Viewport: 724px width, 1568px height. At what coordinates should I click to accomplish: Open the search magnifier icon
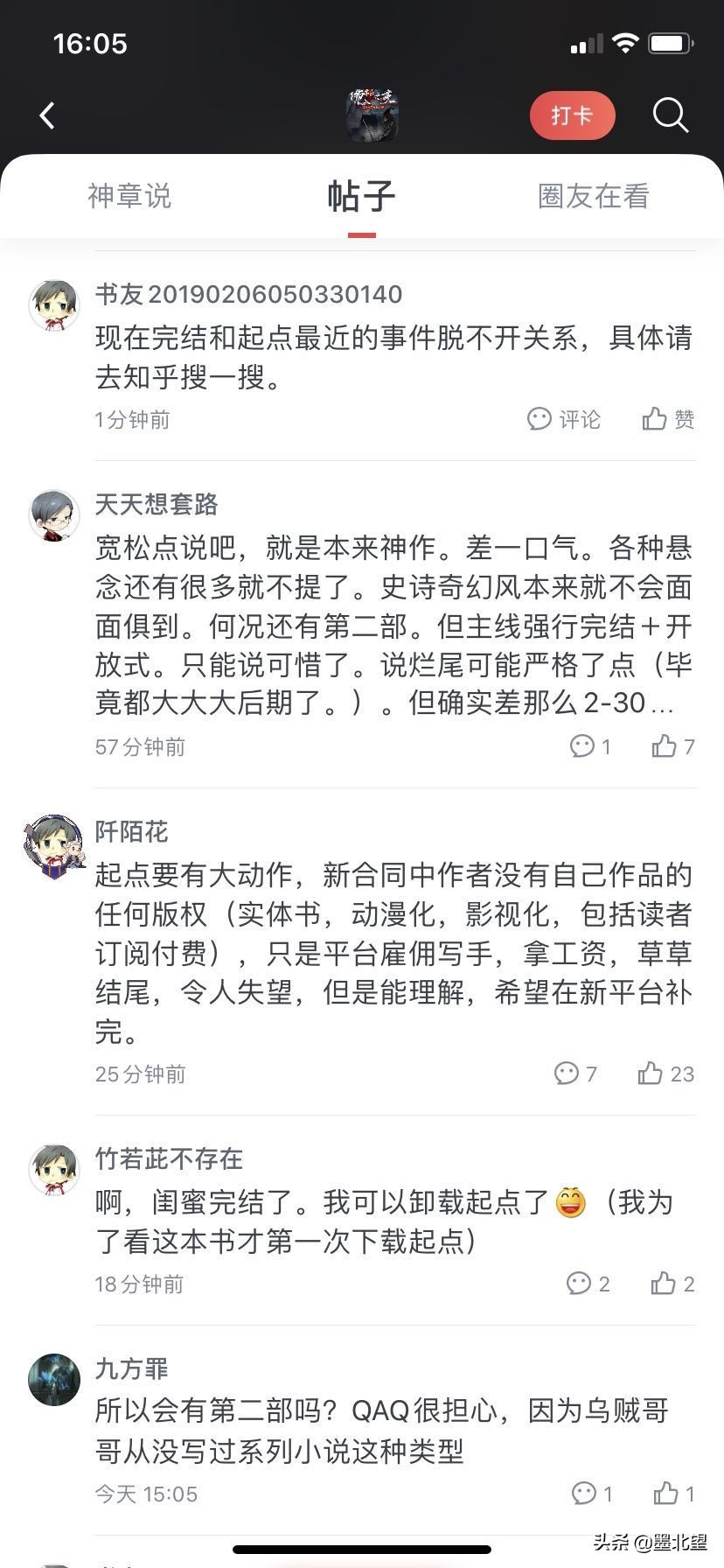[x=671, y=115]
